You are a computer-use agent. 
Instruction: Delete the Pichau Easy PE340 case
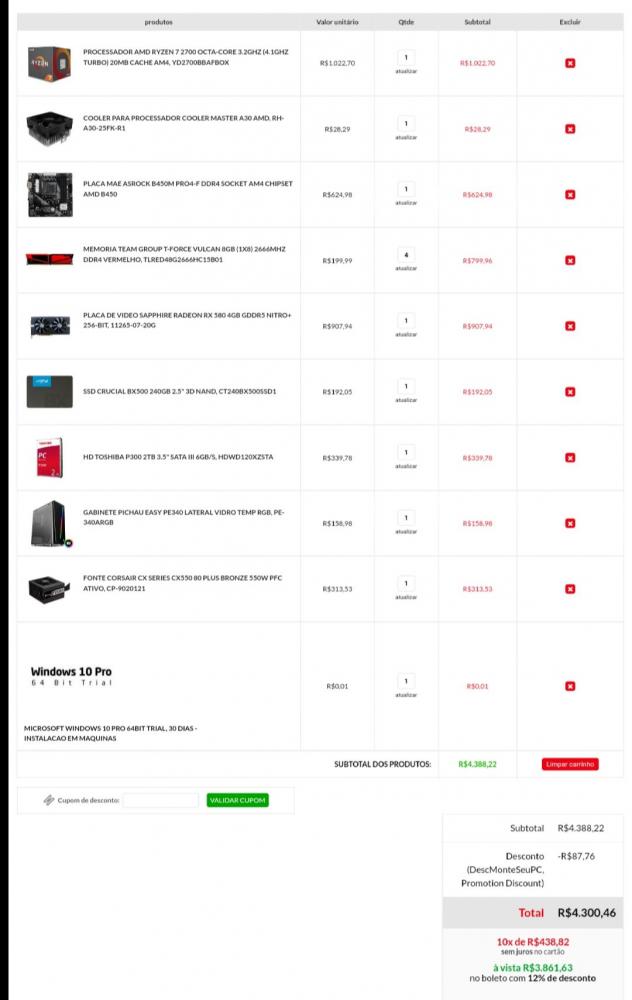pyautogui.click(x=570, y=523)
